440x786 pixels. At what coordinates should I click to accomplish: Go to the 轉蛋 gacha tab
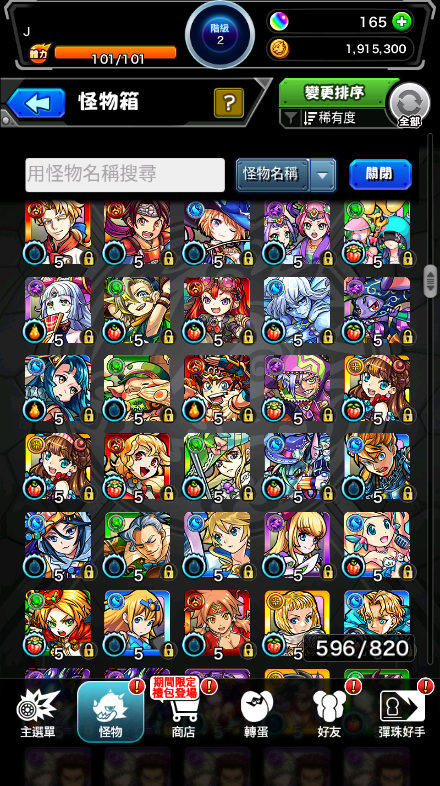pyautogui.click(x=257, y=713)
